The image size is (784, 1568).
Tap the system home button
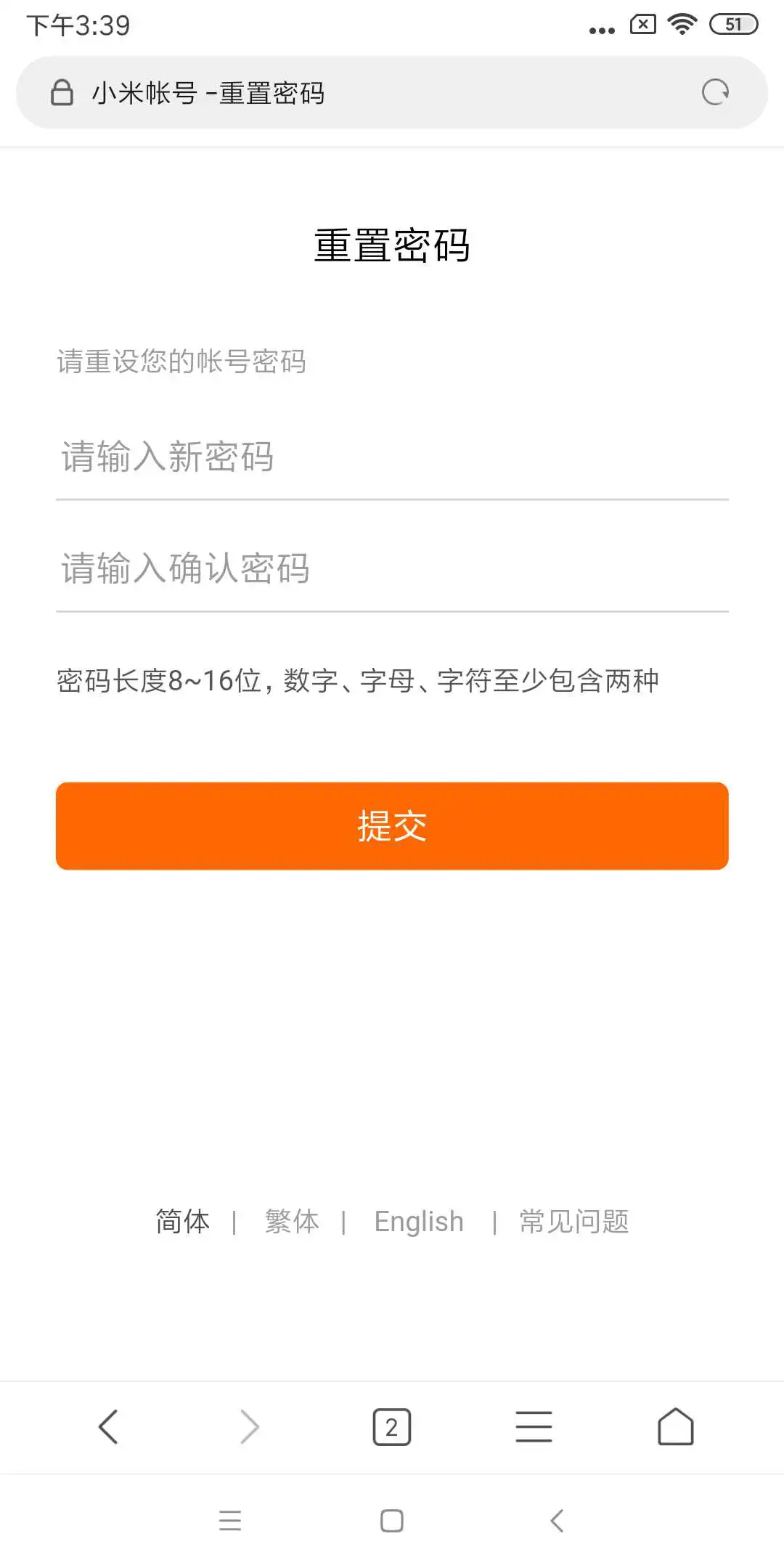[392, 1520]
